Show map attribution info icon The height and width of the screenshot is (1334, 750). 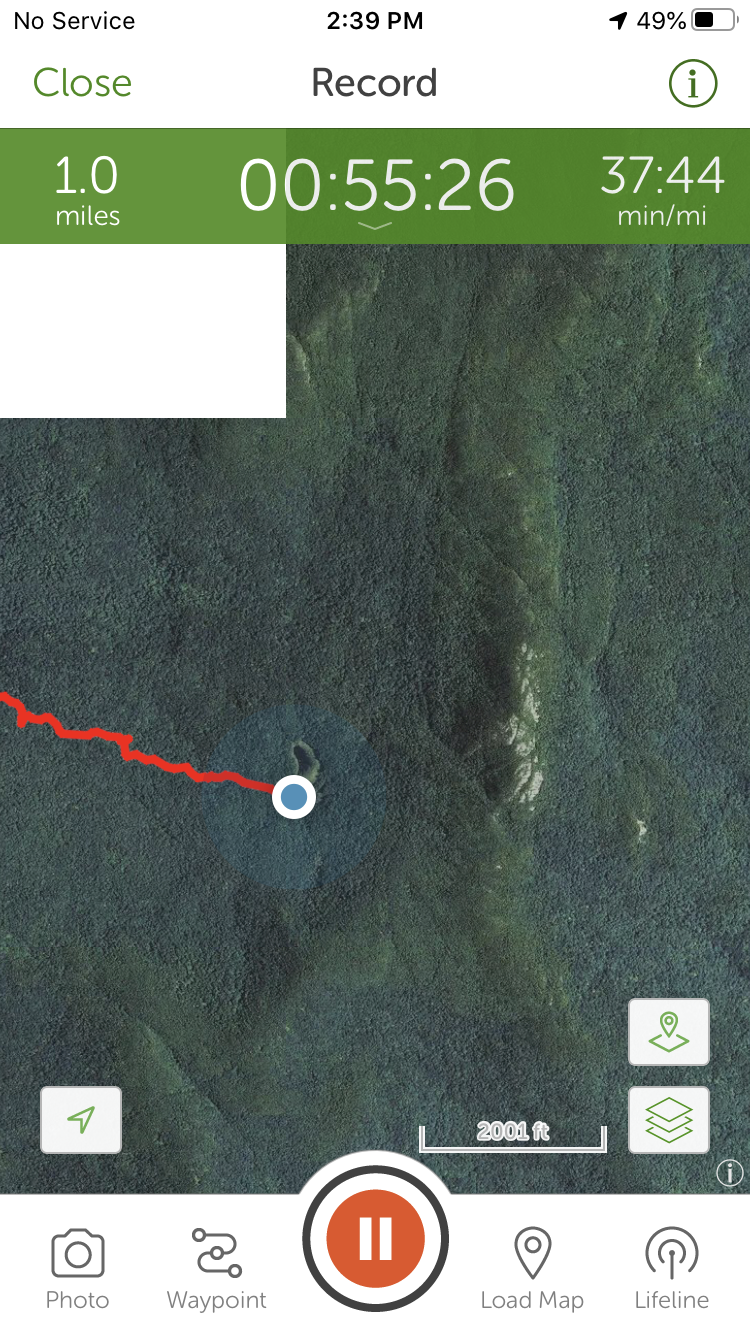tap(730, 1174)
